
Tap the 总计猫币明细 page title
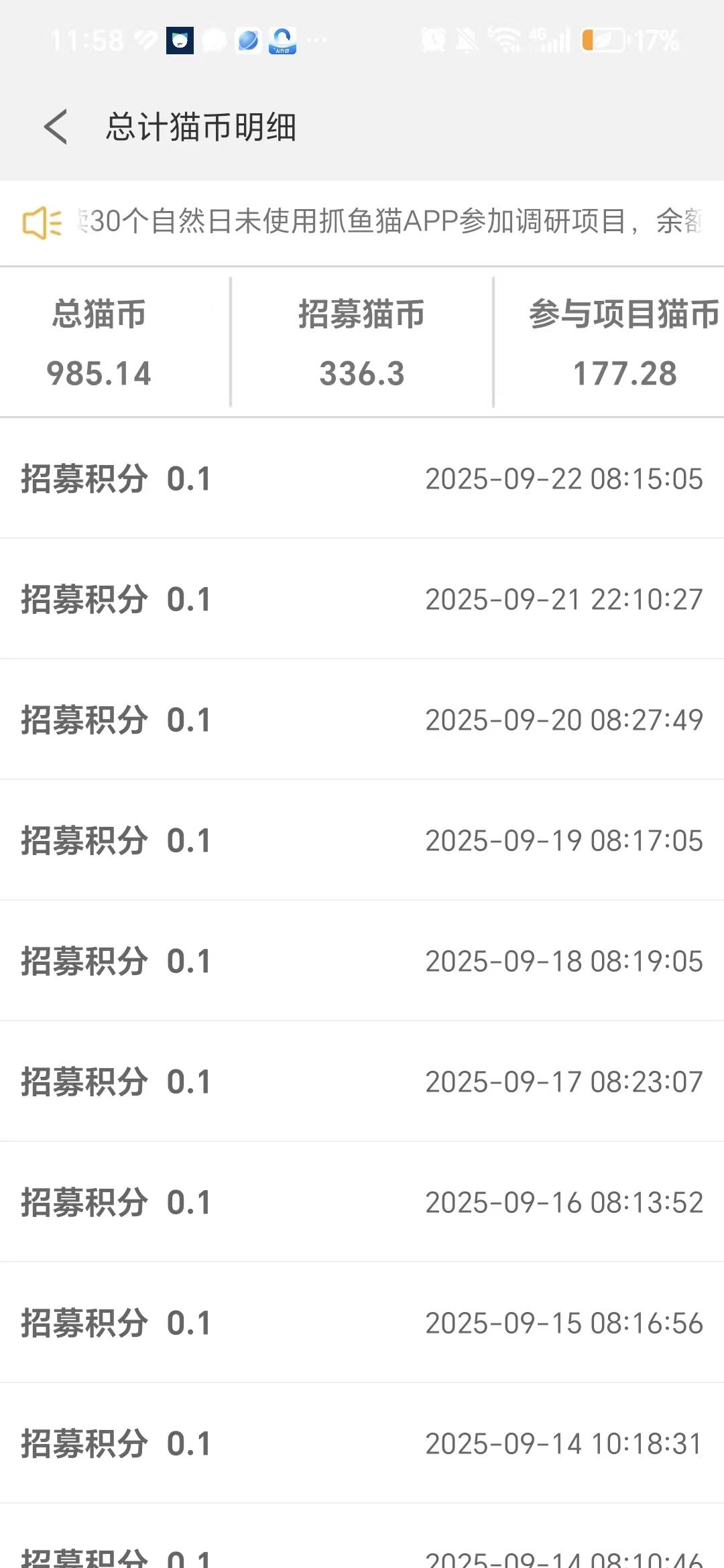201,127
